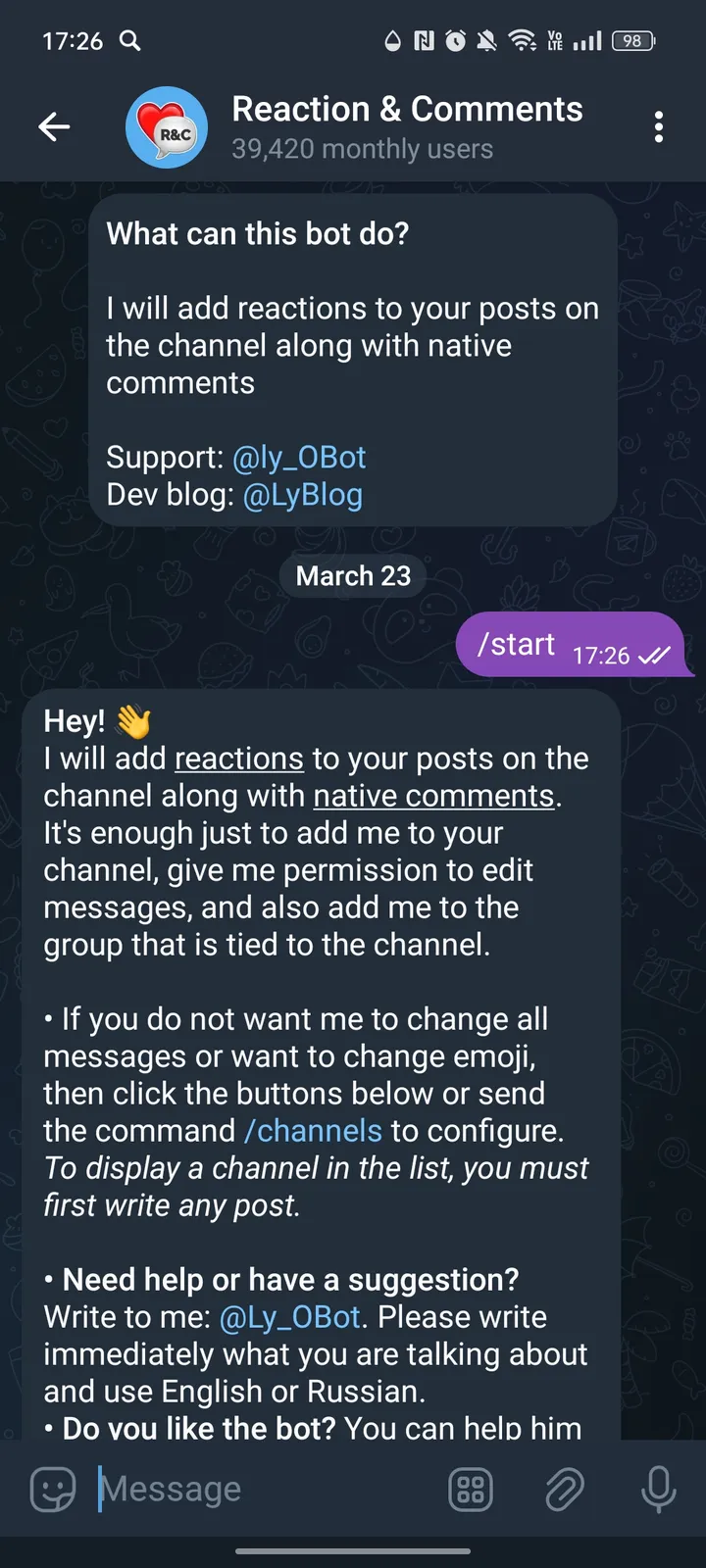Tap the March 23 date chip
This screenshot has height=1568, width=706.
click(353, 576)
